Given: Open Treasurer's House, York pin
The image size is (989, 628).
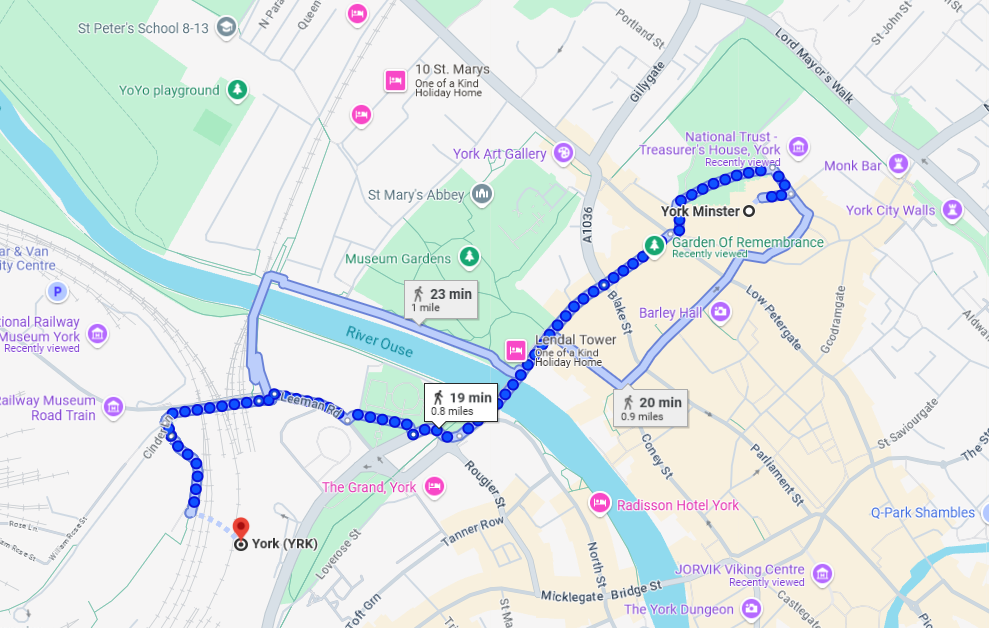Looking at the screenshot, I should tap(798, 148).
